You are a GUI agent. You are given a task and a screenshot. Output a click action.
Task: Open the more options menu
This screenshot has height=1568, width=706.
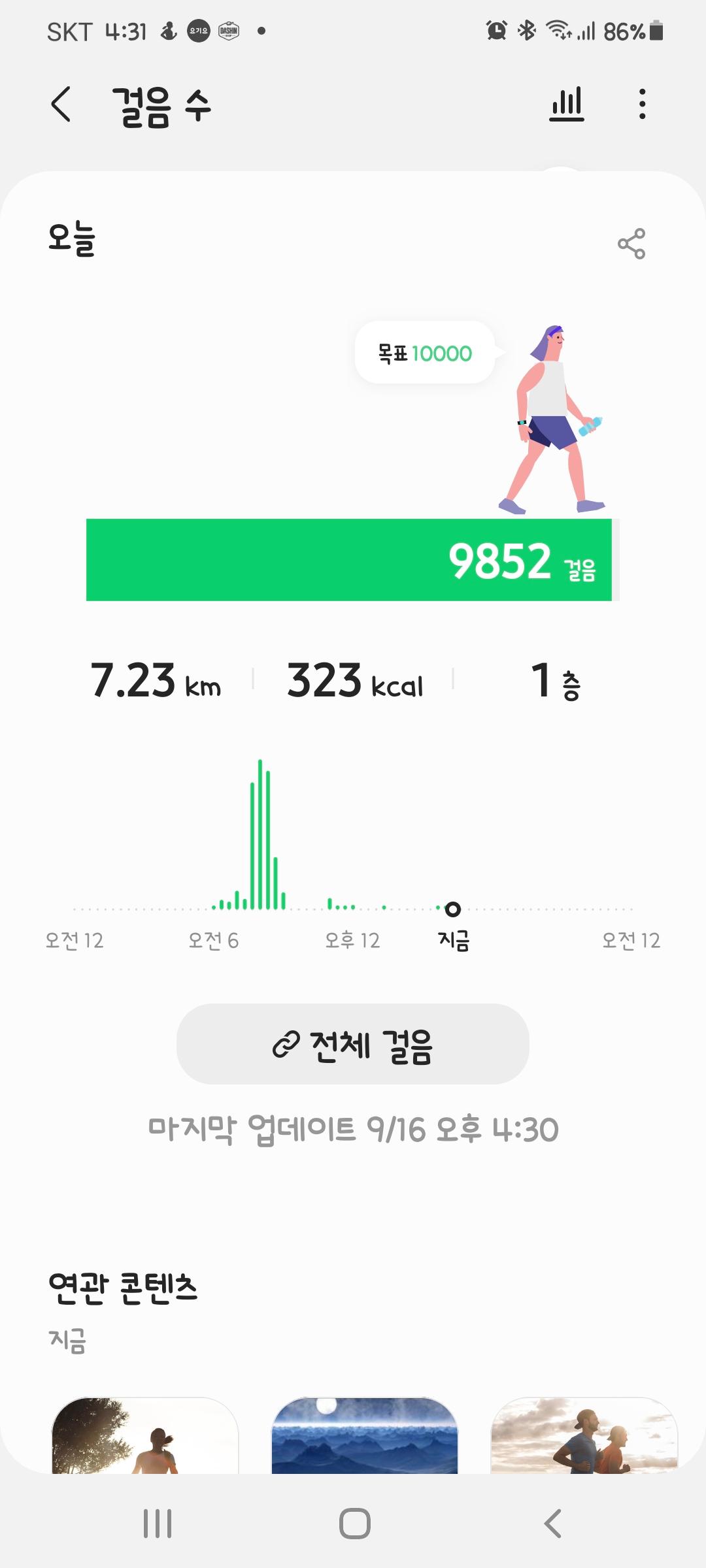pyautogui.click(x=642, y=105)
